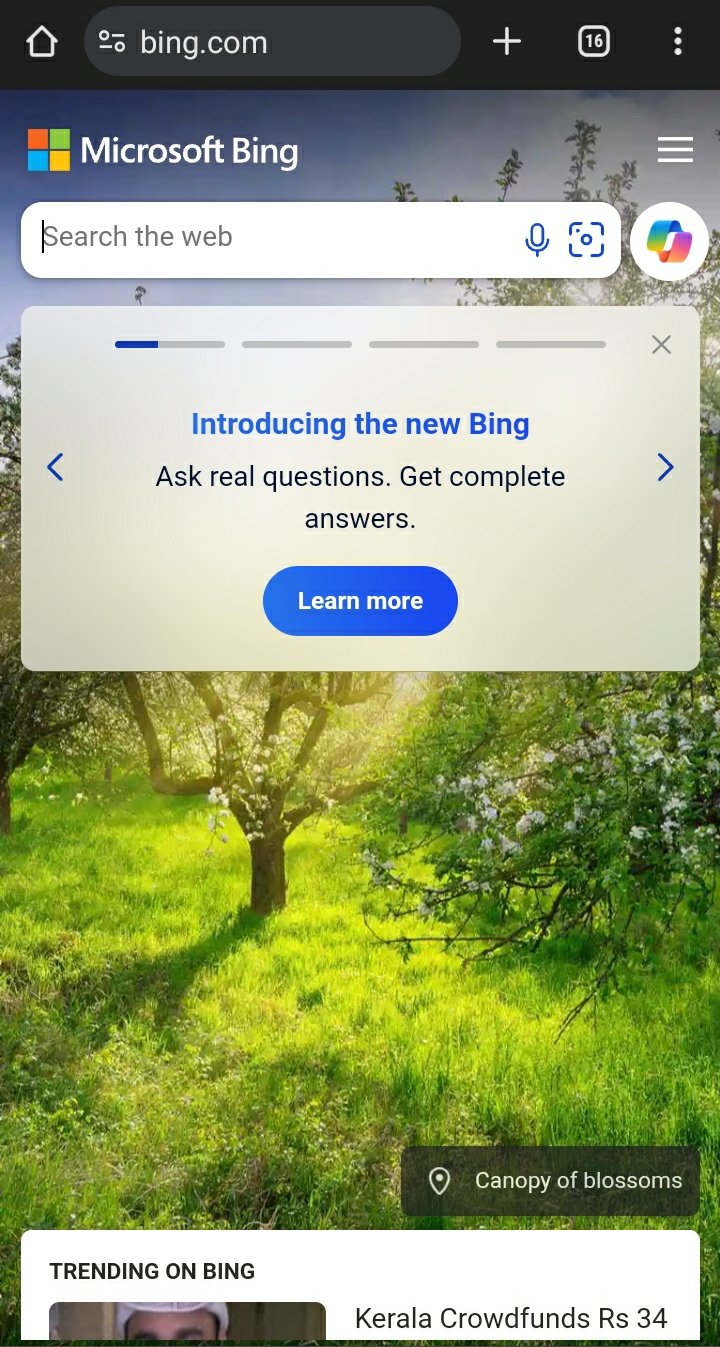This screenshot has height=1347, width=720.
Task: Tap the microphone icon for voice search
Action: coord(538,239)
